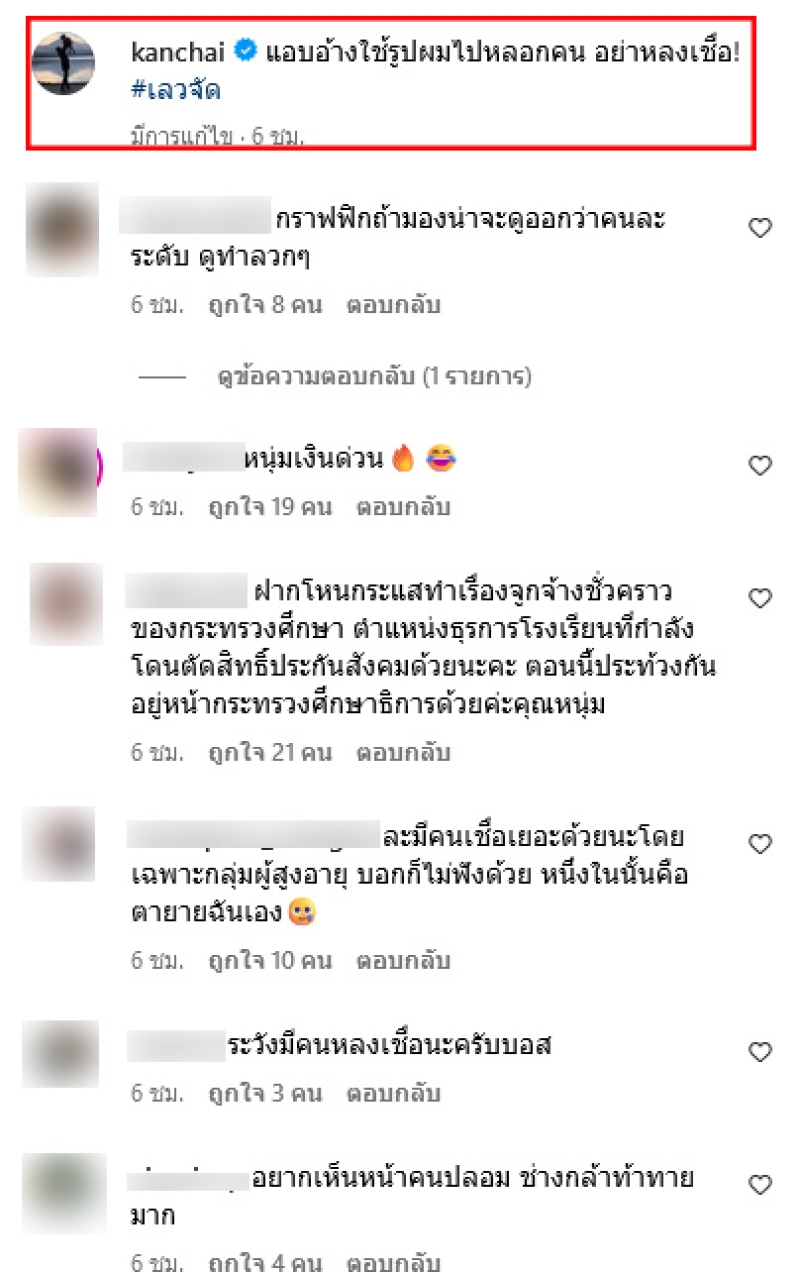Reply to the ระวังมีคนหลงเชื่อนะครับบอส comment
This screenshot has width=800, height=1272.
pos(393,1094)
